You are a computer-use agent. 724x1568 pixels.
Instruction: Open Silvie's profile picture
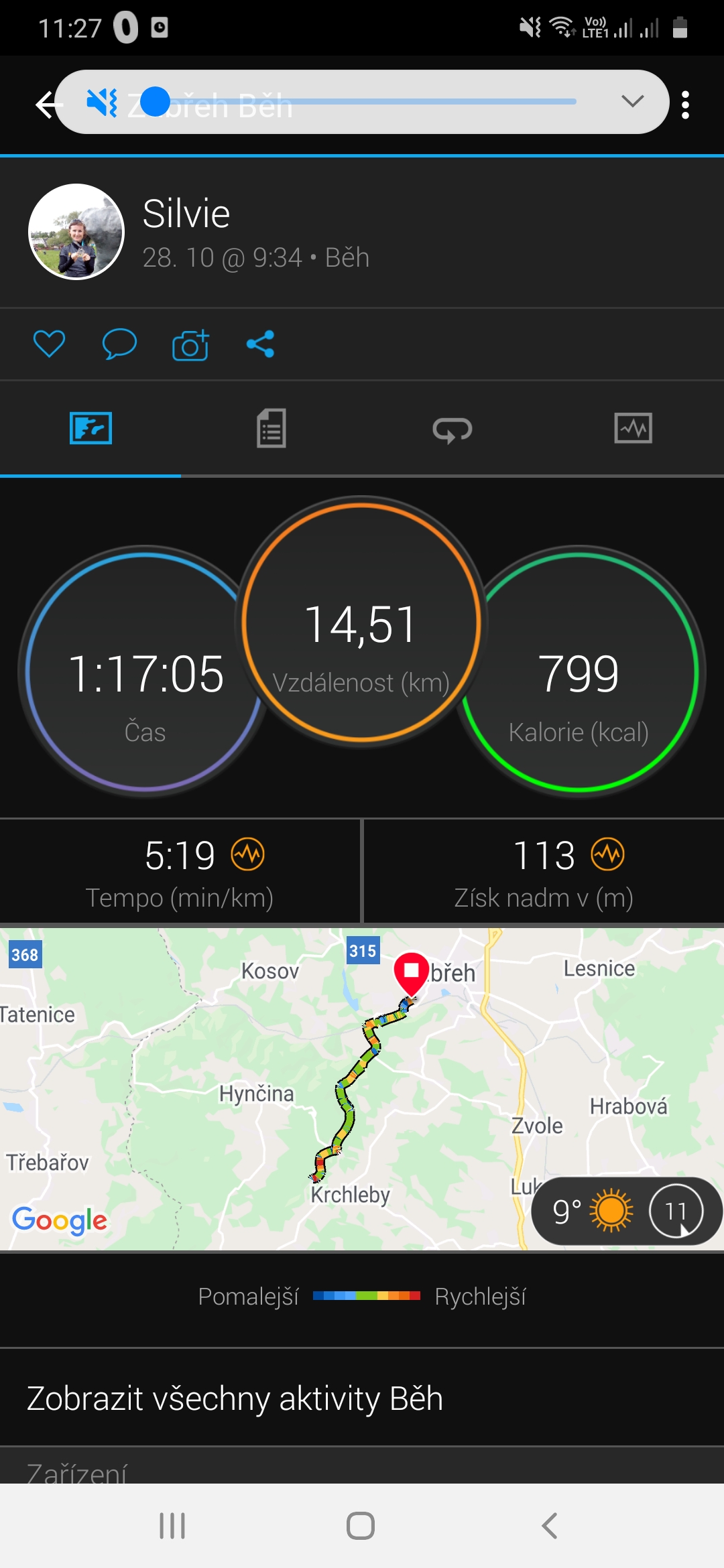click(x=76, y=232)
